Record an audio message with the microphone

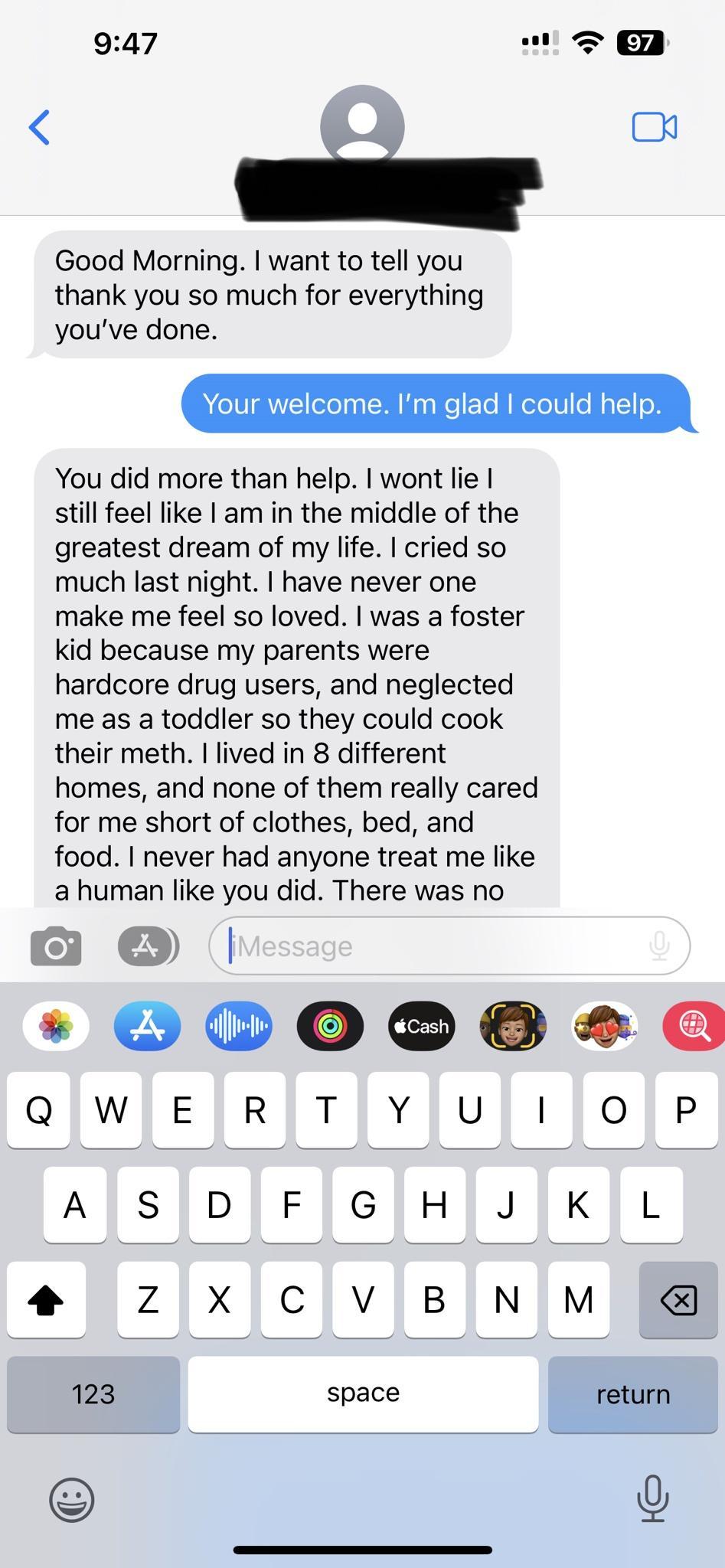(x=659, y=946)
